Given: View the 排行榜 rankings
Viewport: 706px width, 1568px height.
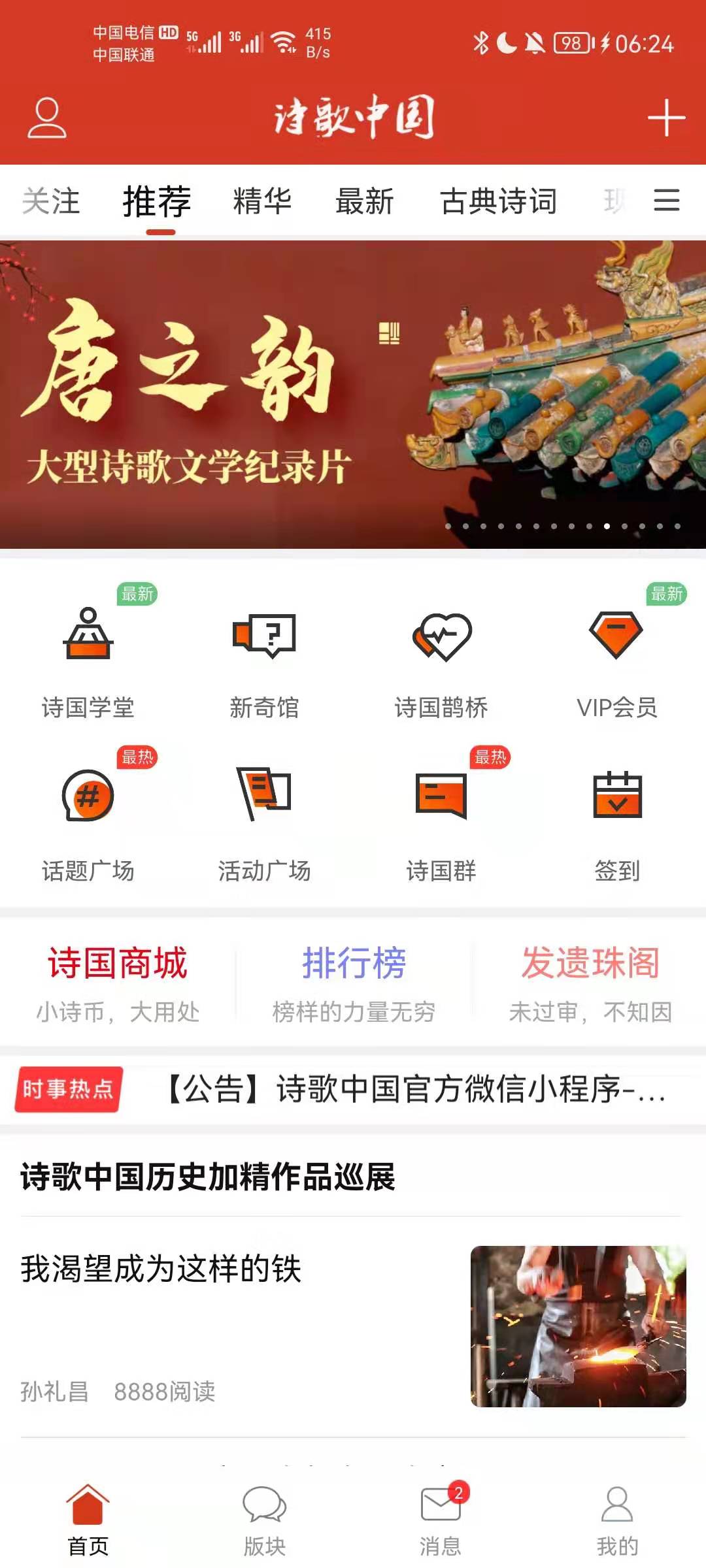Looking at the screenshot, I should coord(354,981).
